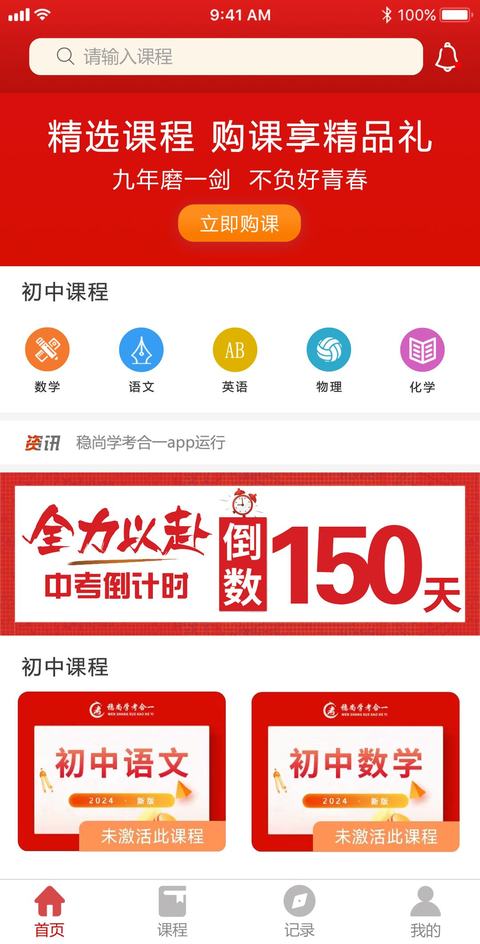The width and height of the screenshot is (480, 944).
Task: Switch to the 我的 tab
Action: tap(425, 911)
